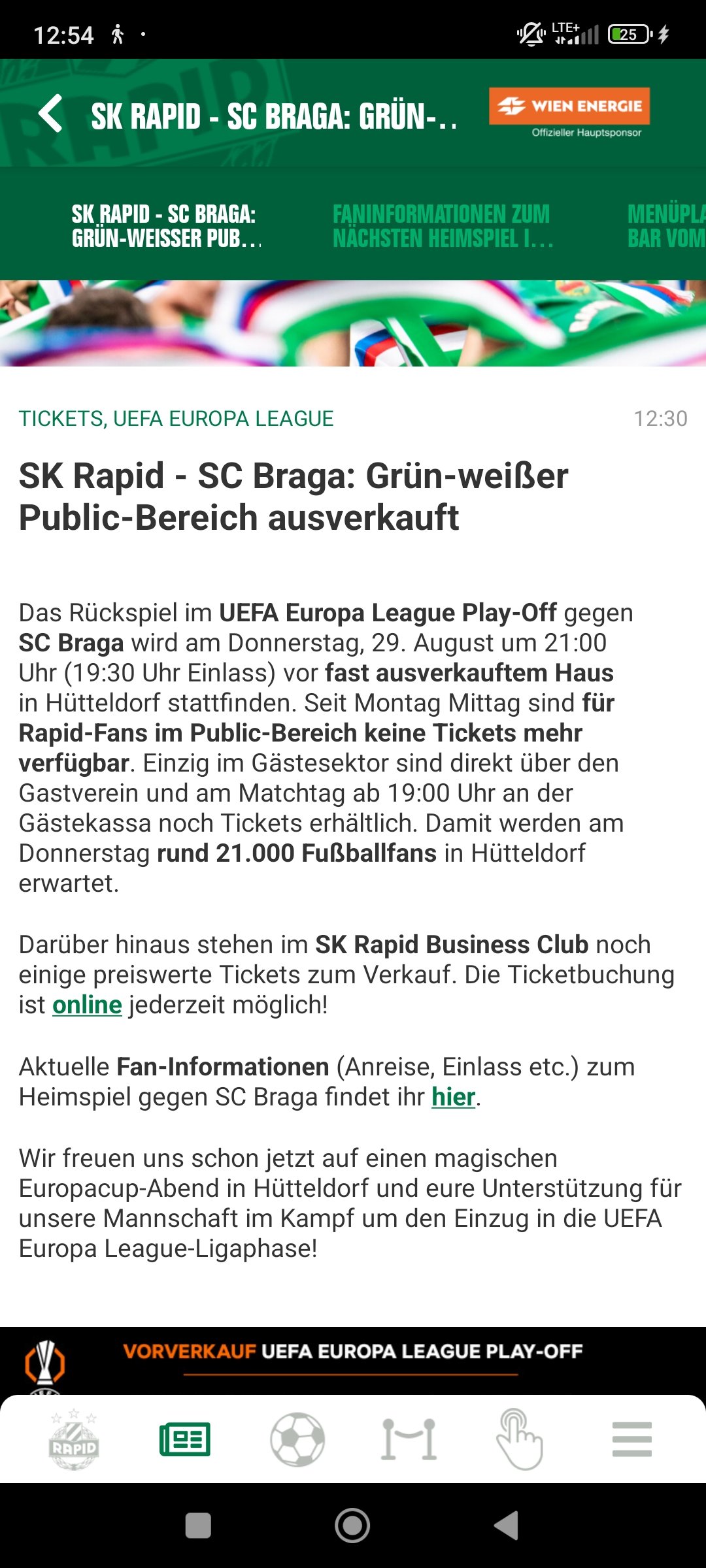Open the barrier rope tickets tab
Image resolution: width=706 pixels, height=1568 pixels.
click(409, 1439)
